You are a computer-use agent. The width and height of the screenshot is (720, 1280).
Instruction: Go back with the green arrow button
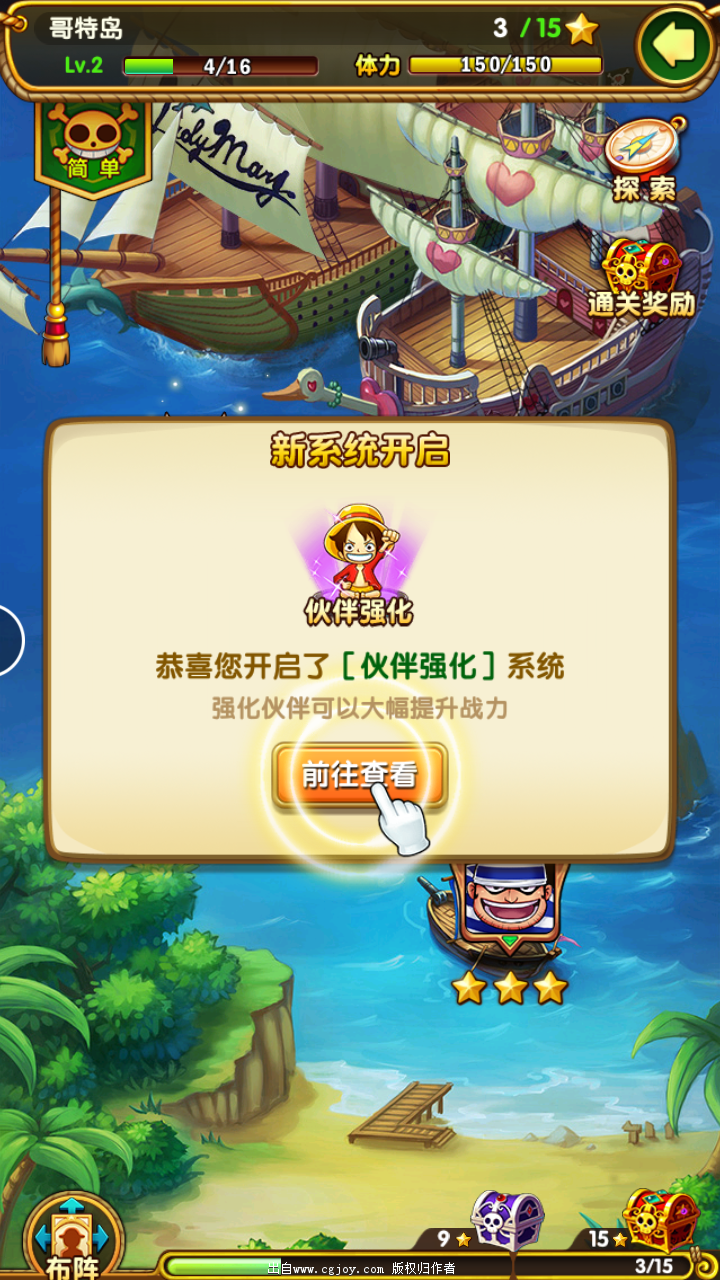coord(675,45)
